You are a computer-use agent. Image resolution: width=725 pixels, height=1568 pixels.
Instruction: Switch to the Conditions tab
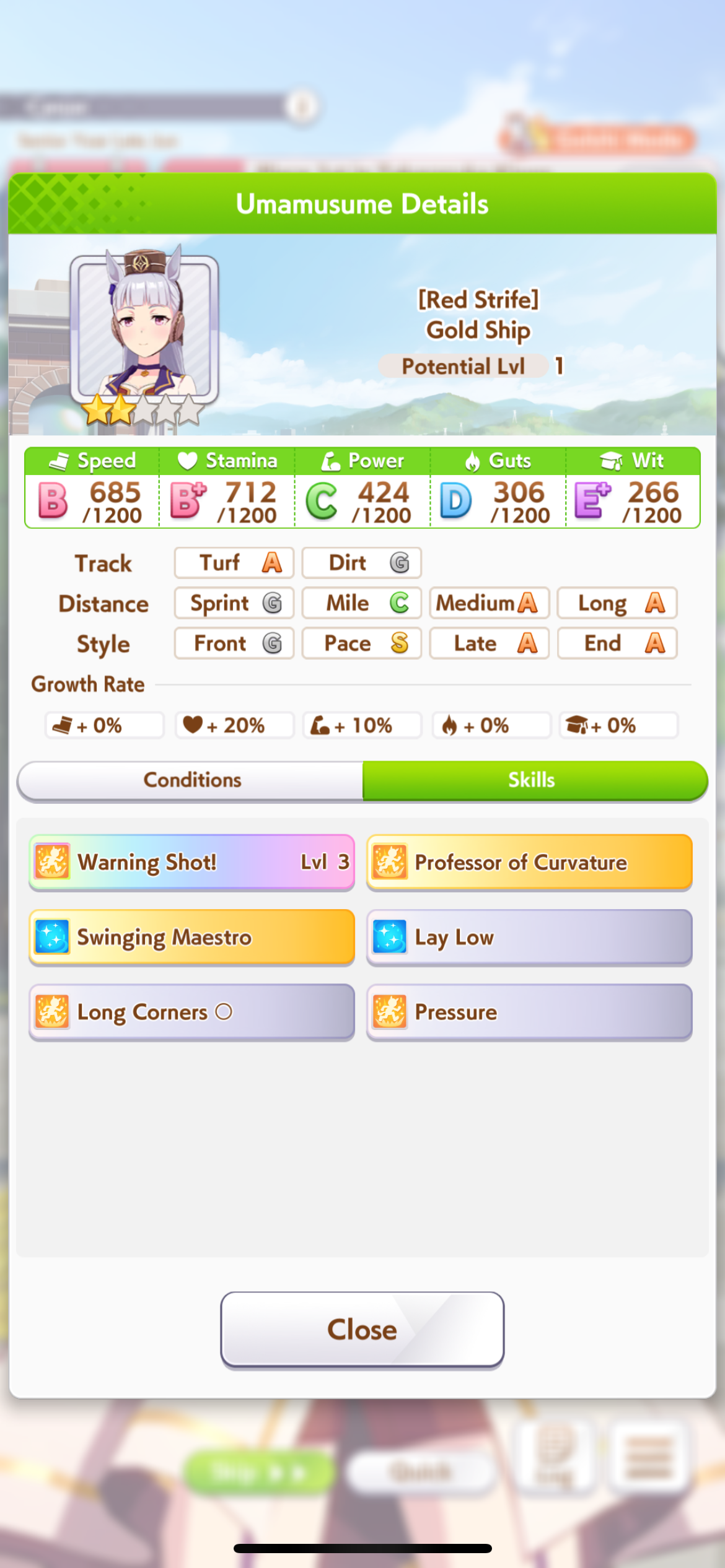click(191, 780)
